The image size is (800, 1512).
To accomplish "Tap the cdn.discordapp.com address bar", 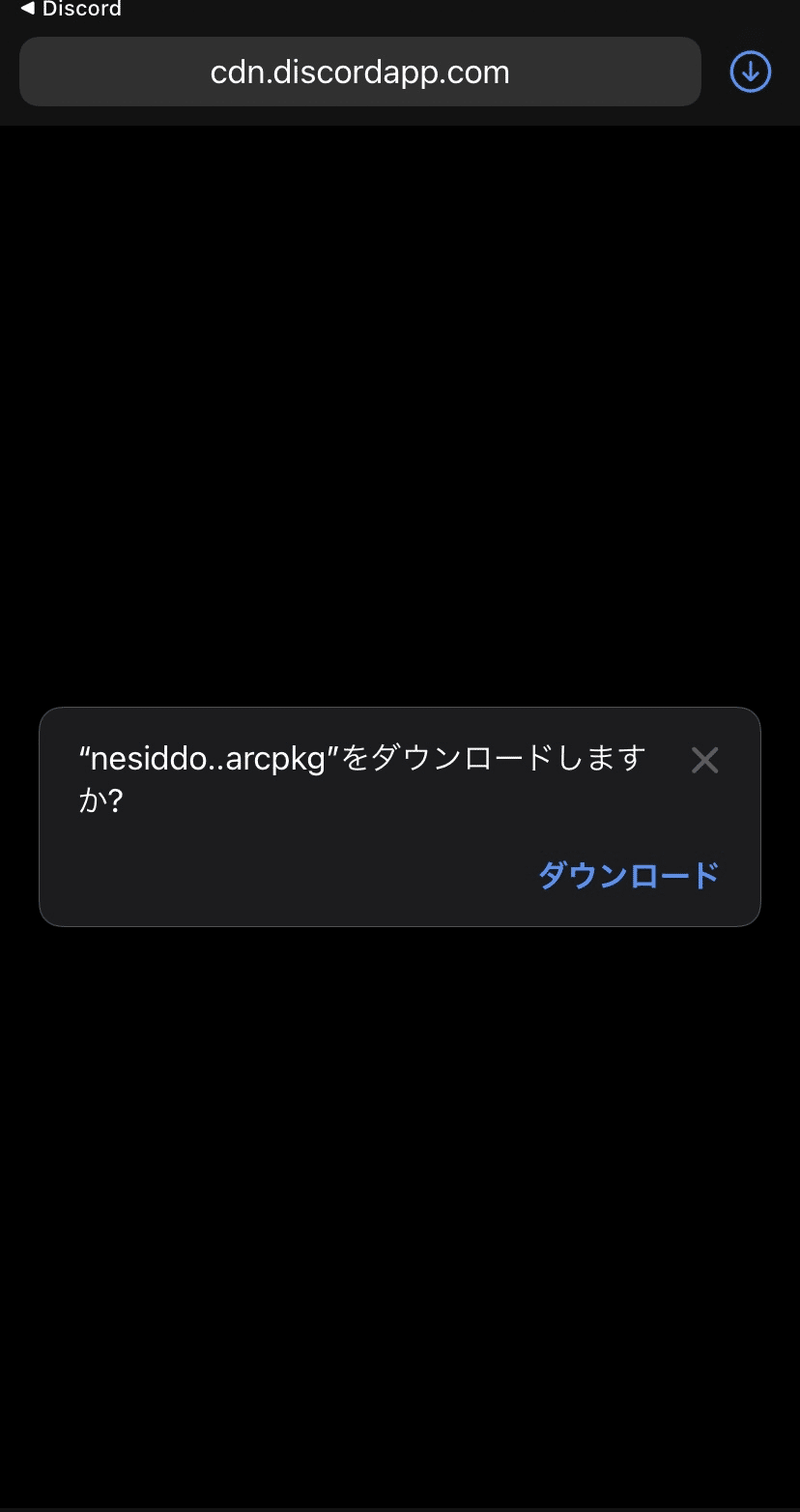I will 359,72.
